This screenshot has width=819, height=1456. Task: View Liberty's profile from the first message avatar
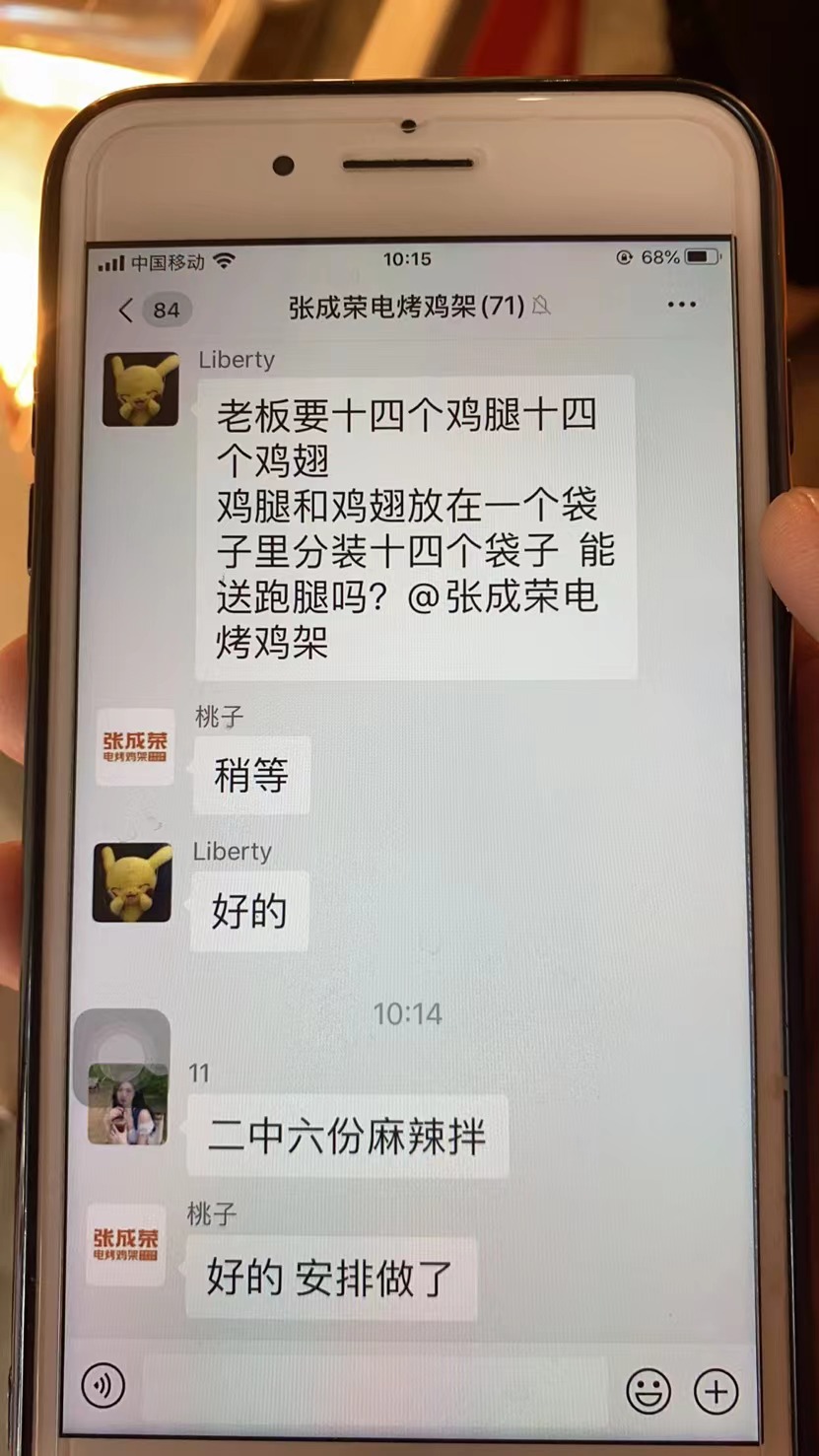(x=141, y=389)
